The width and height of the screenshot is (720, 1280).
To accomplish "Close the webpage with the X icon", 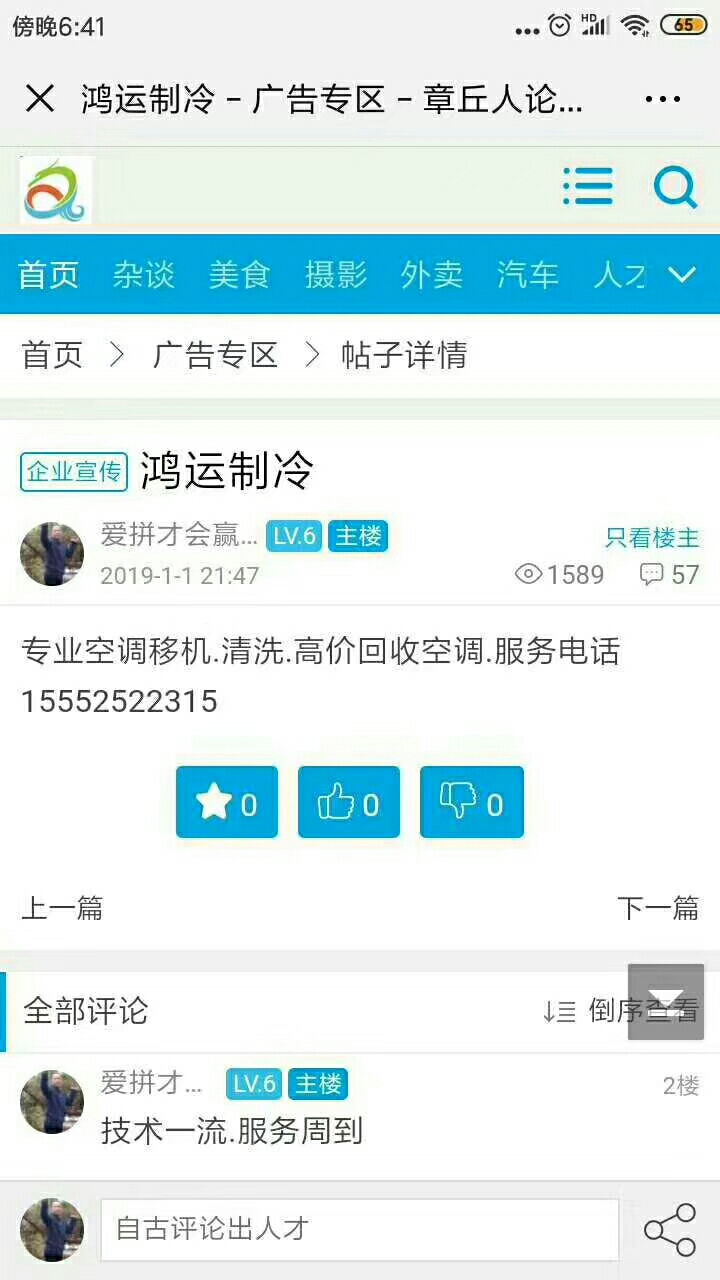I will coord(40,99).
